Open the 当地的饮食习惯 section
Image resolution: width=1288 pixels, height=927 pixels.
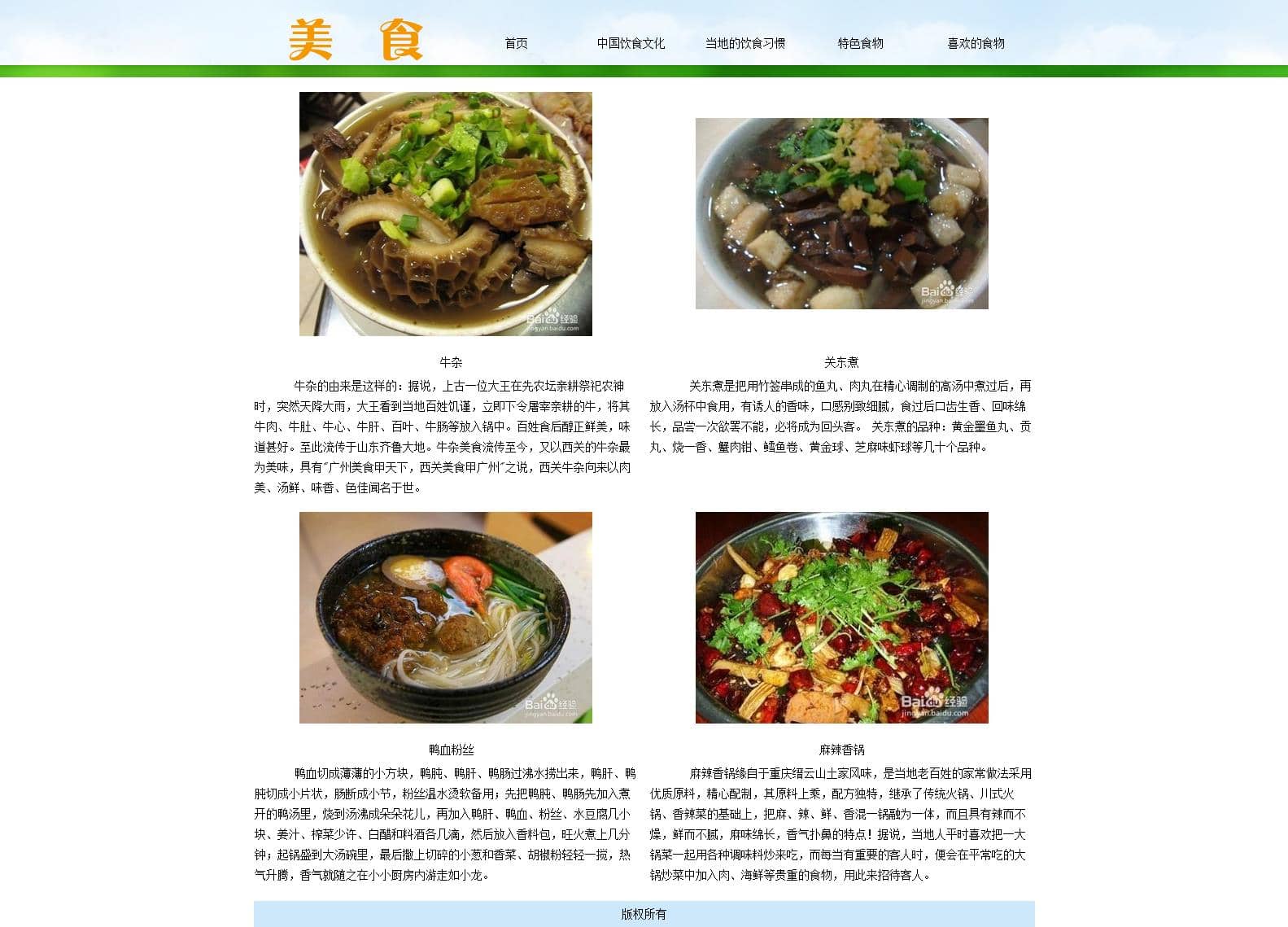click(x=744, y=43)
